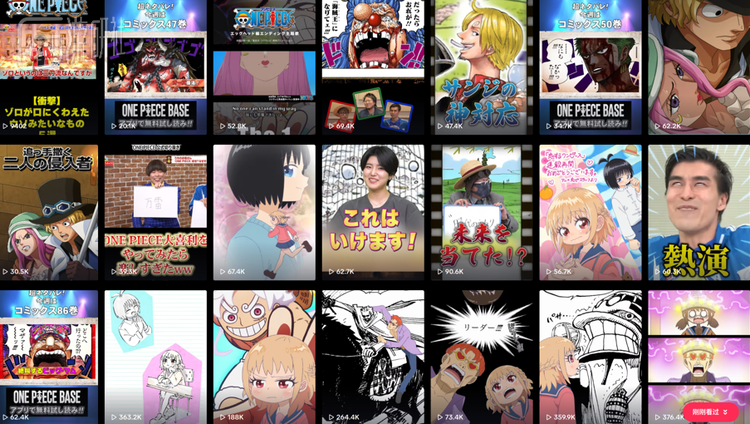750x424 pixels.
Task: Watch the 熱演 video
Action: click(699, 210)
